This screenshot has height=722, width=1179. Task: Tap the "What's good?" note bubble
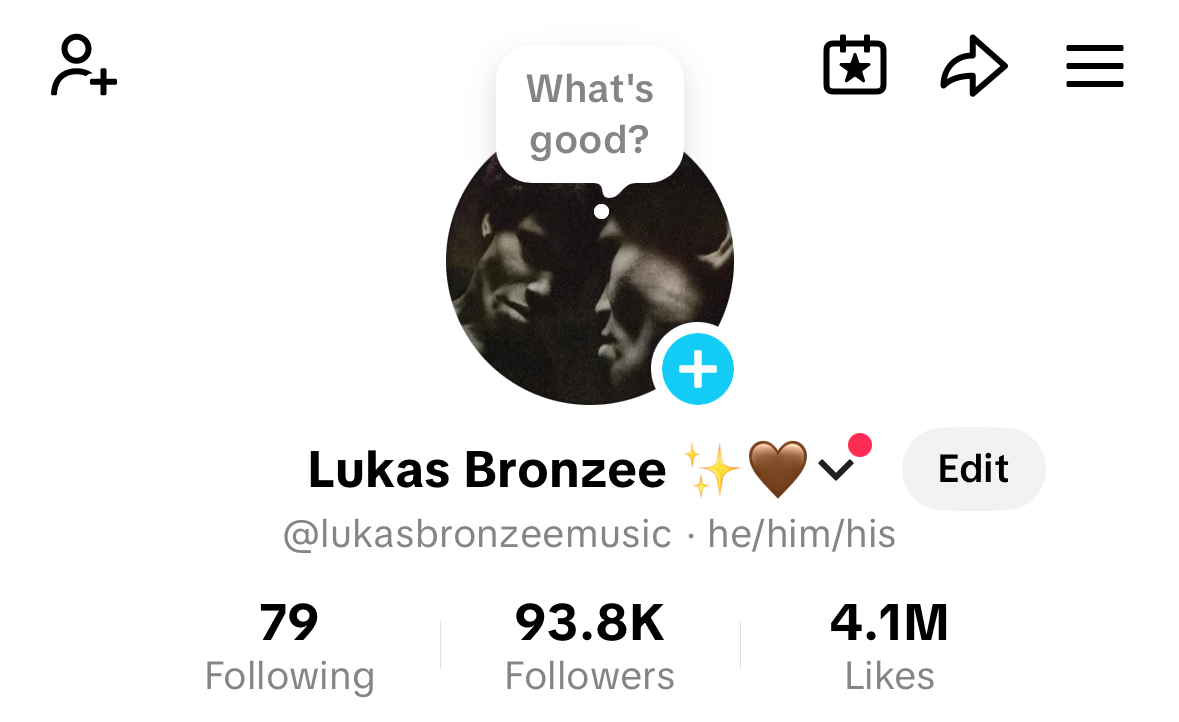pos(589,114)
